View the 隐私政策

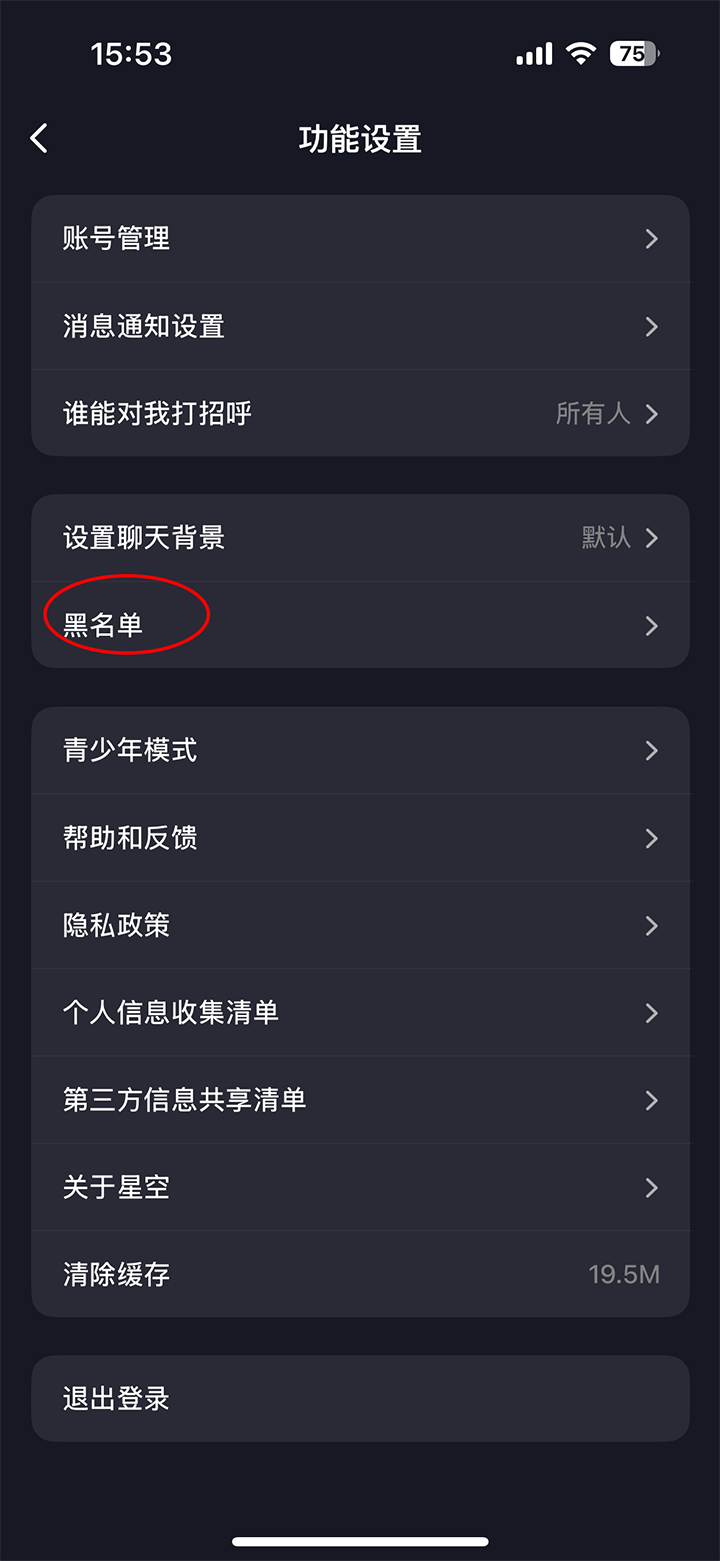click(360, 925)
